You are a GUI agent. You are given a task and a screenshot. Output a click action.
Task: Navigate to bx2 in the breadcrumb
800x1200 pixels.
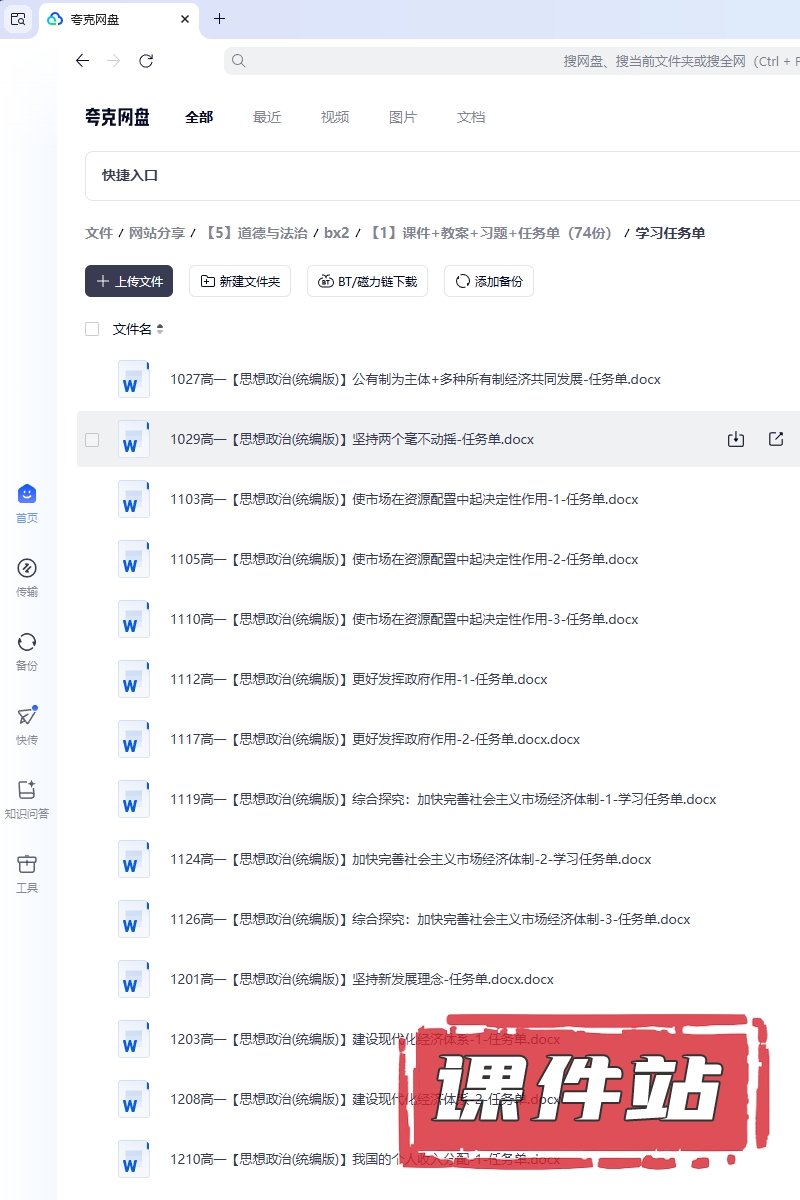coord(336,233)
